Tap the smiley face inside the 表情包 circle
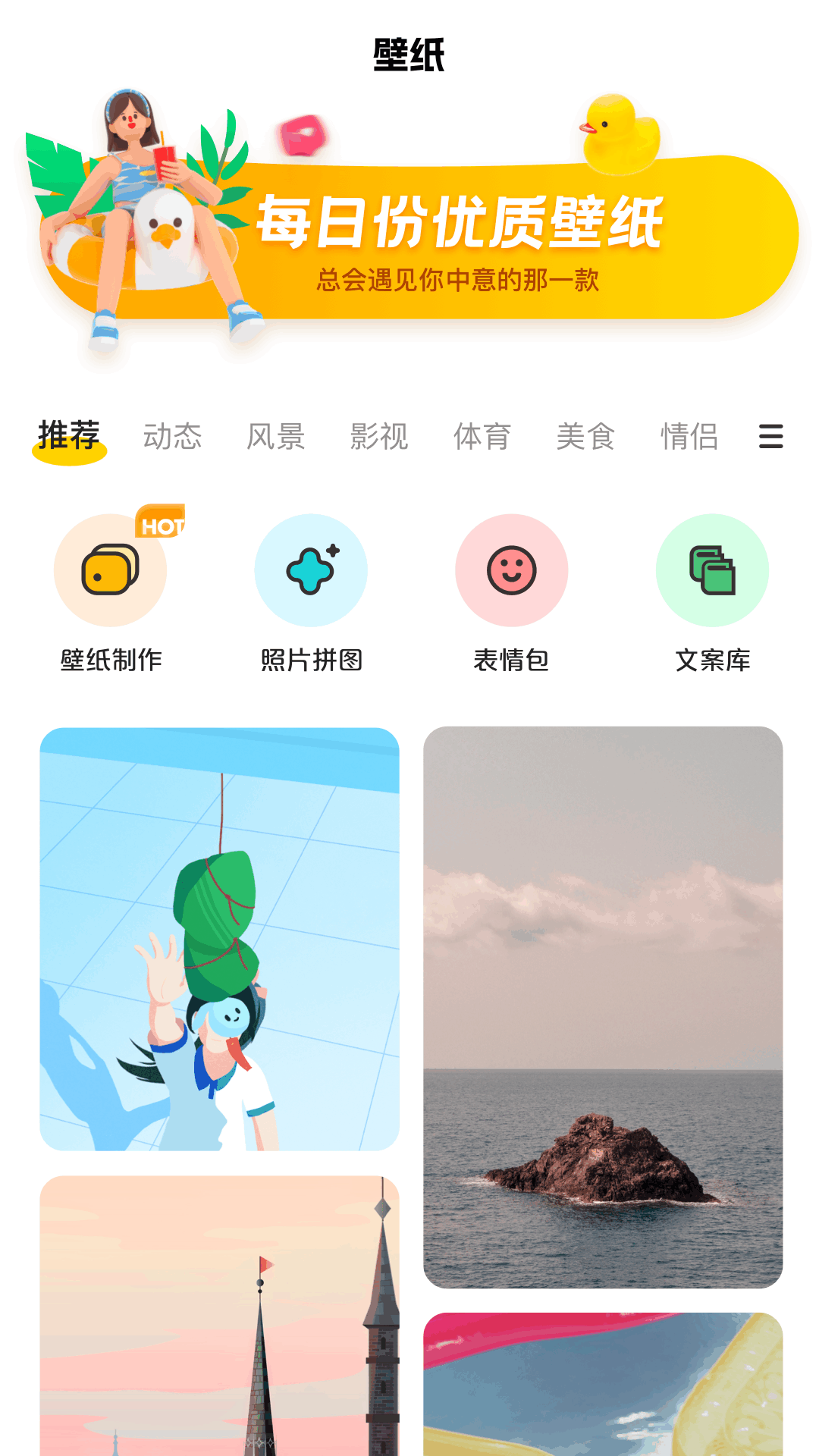The width and height of the screenshot is (819, 1456). (x=511, y=570)
